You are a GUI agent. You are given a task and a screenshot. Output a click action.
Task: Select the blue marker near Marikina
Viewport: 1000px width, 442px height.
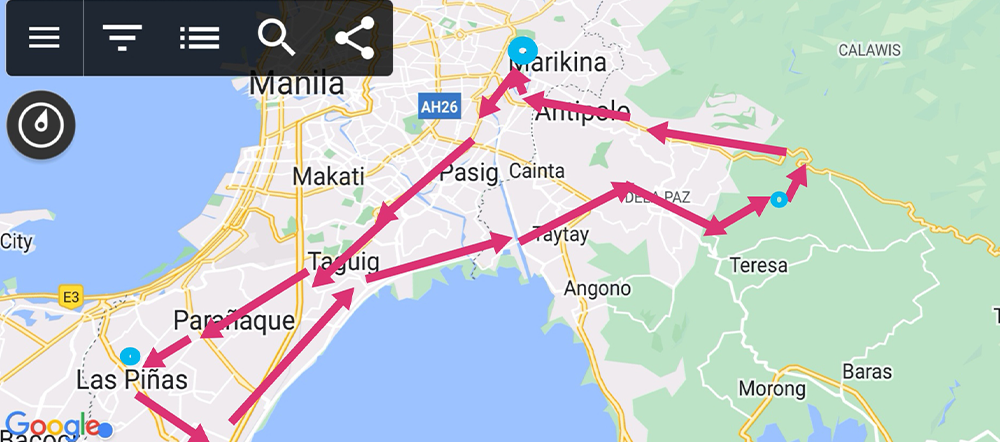tap(522, 50)
